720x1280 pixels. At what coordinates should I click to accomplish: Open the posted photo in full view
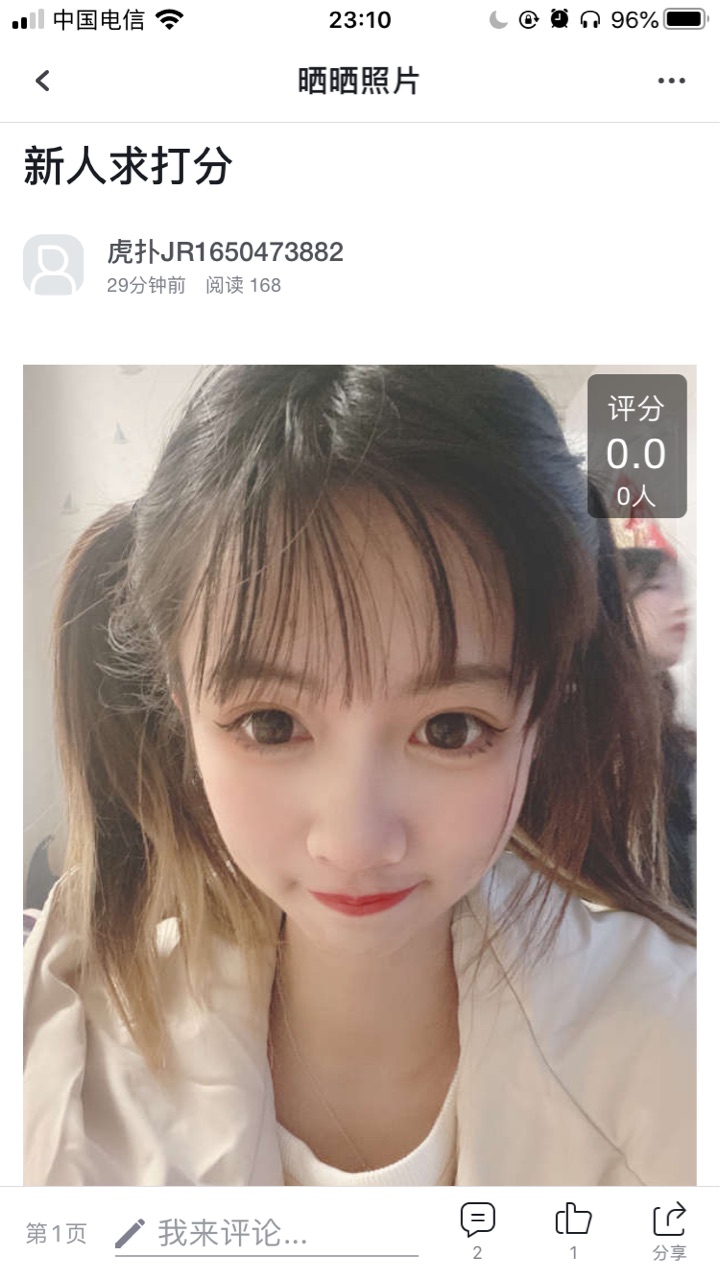pyautogui.click(x=360, y=775)
